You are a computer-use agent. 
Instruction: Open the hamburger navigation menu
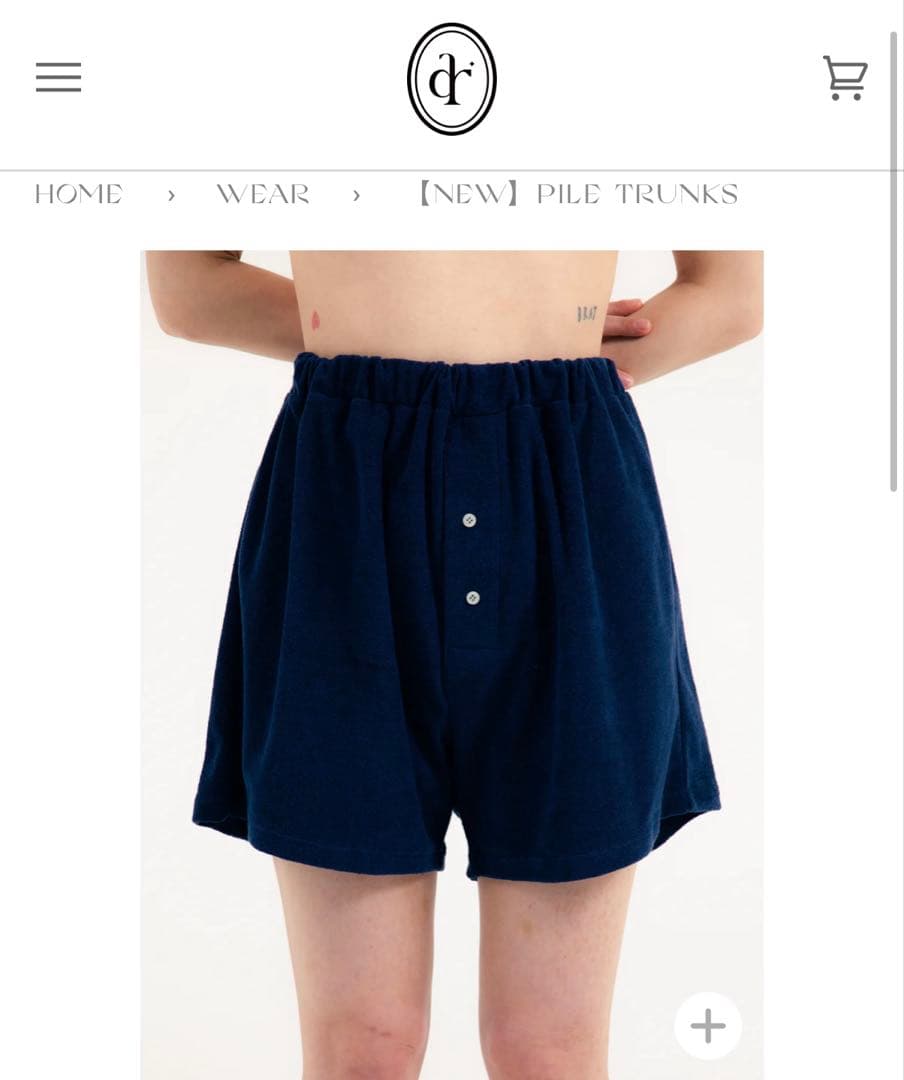(58, 77)
